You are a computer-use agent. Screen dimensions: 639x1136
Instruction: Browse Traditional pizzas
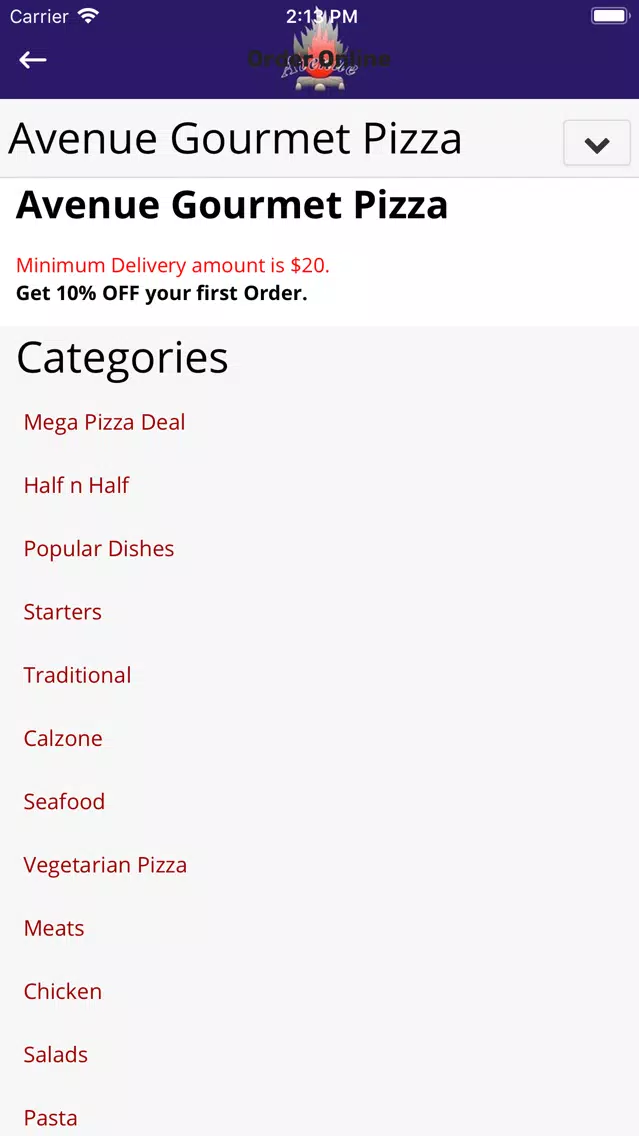(78, 674)
